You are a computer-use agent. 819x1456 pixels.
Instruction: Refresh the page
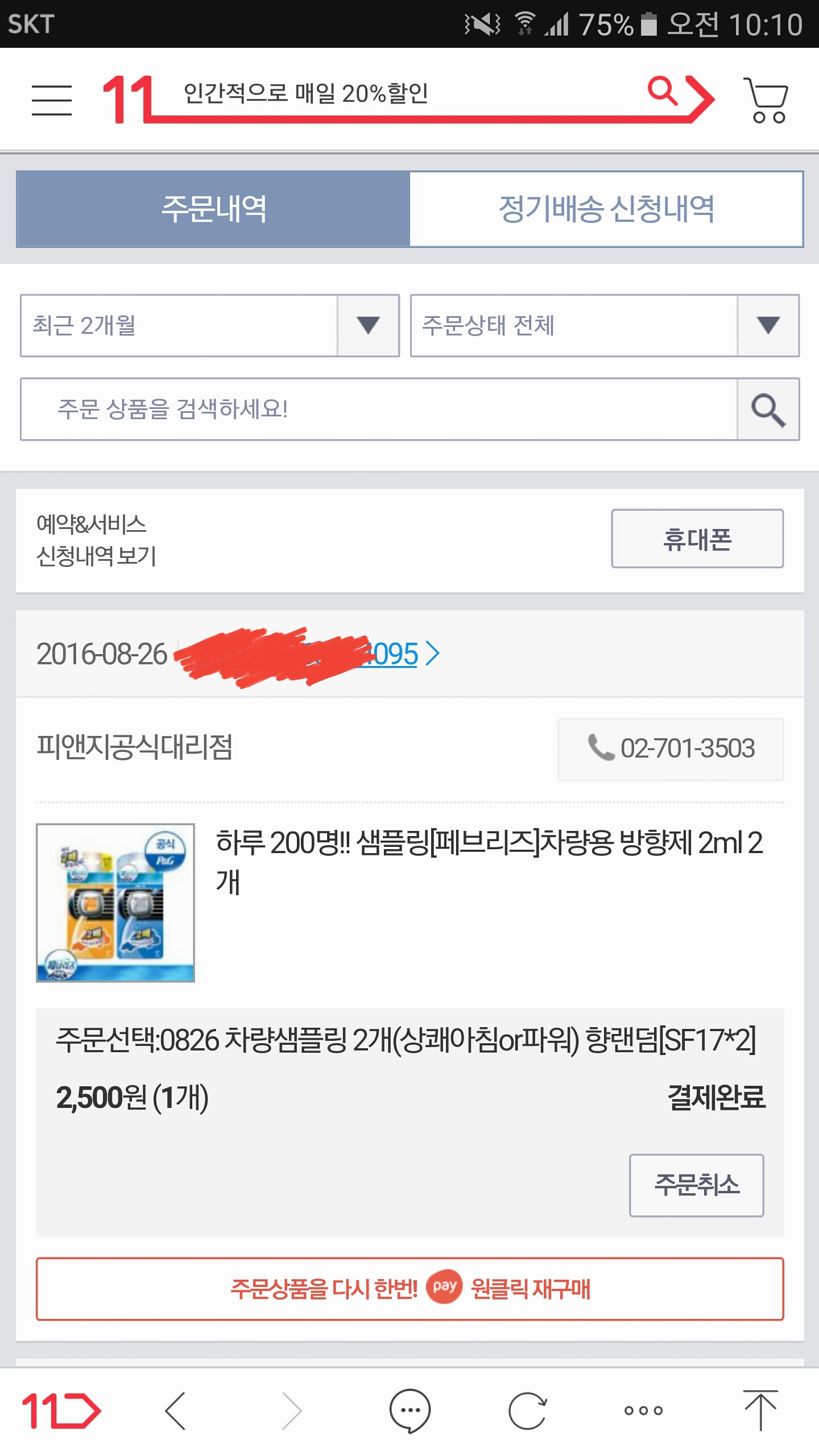(x=528, y=1410)
